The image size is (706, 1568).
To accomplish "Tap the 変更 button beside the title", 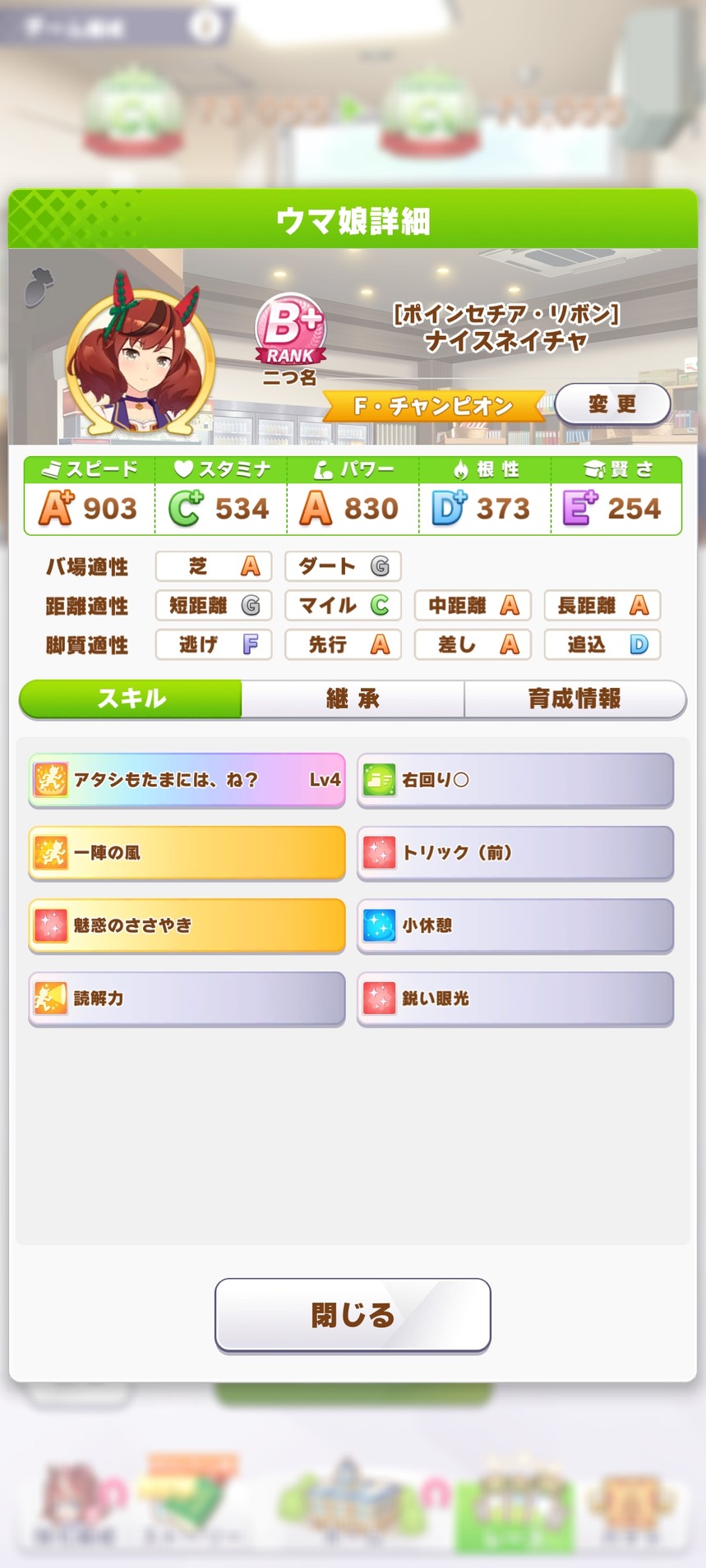I will pos(612,404).
